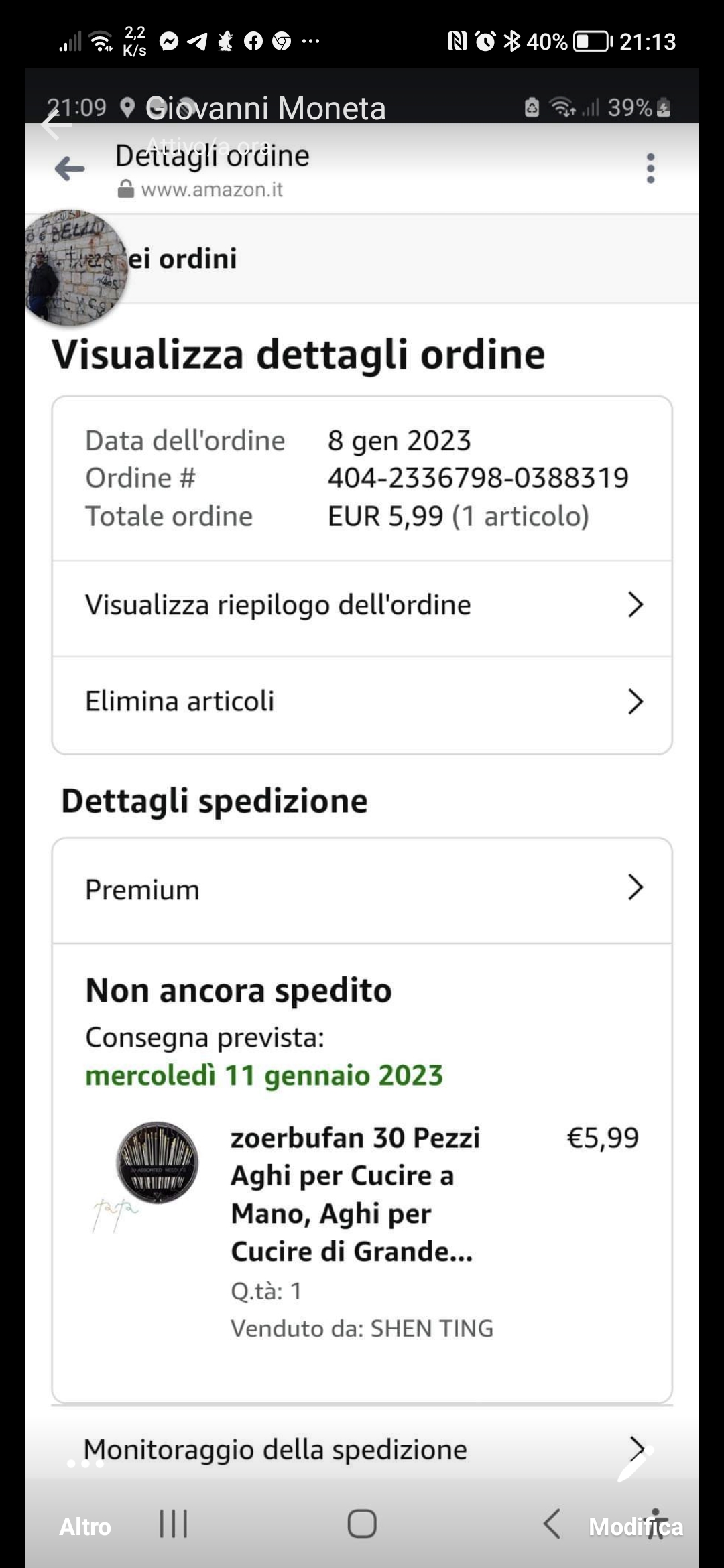Go back from the image viewer
Viewport: 724px width, 1568px height.
56,125
